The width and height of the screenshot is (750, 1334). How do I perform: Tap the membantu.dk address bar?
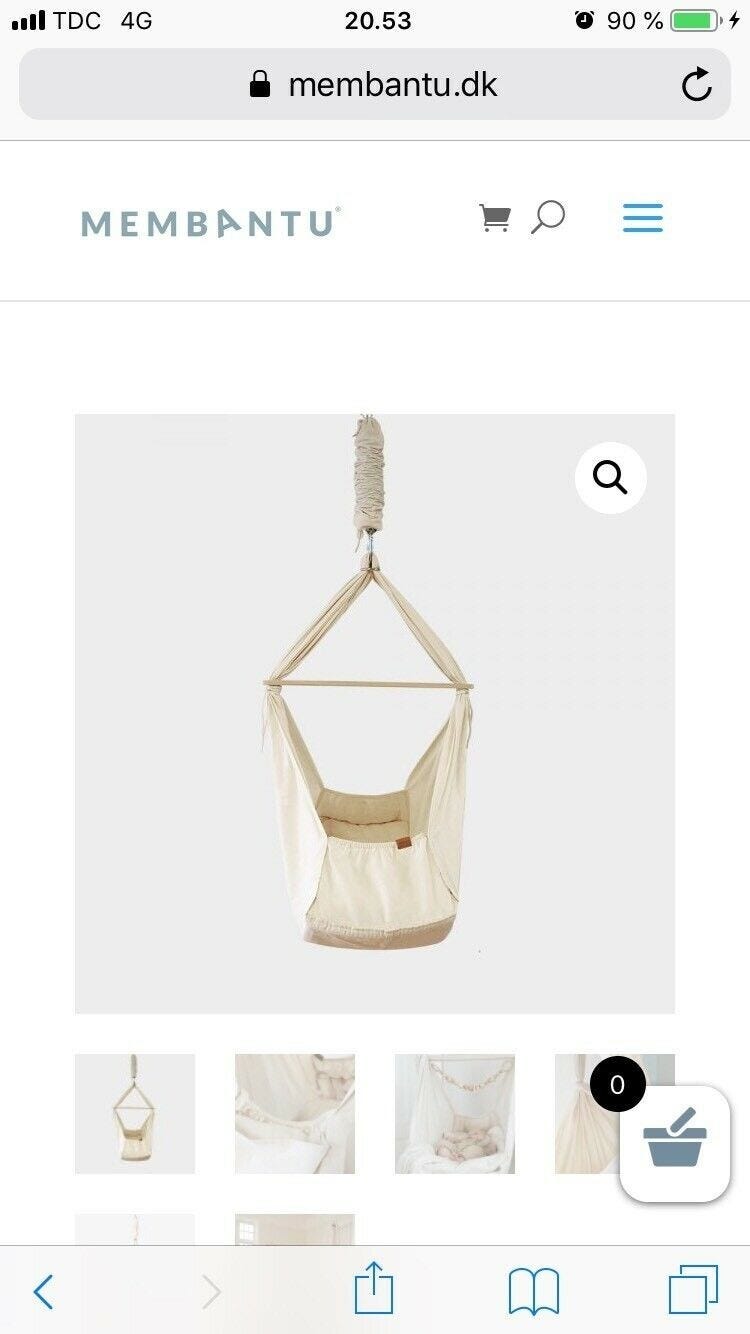tap(374, 85)
